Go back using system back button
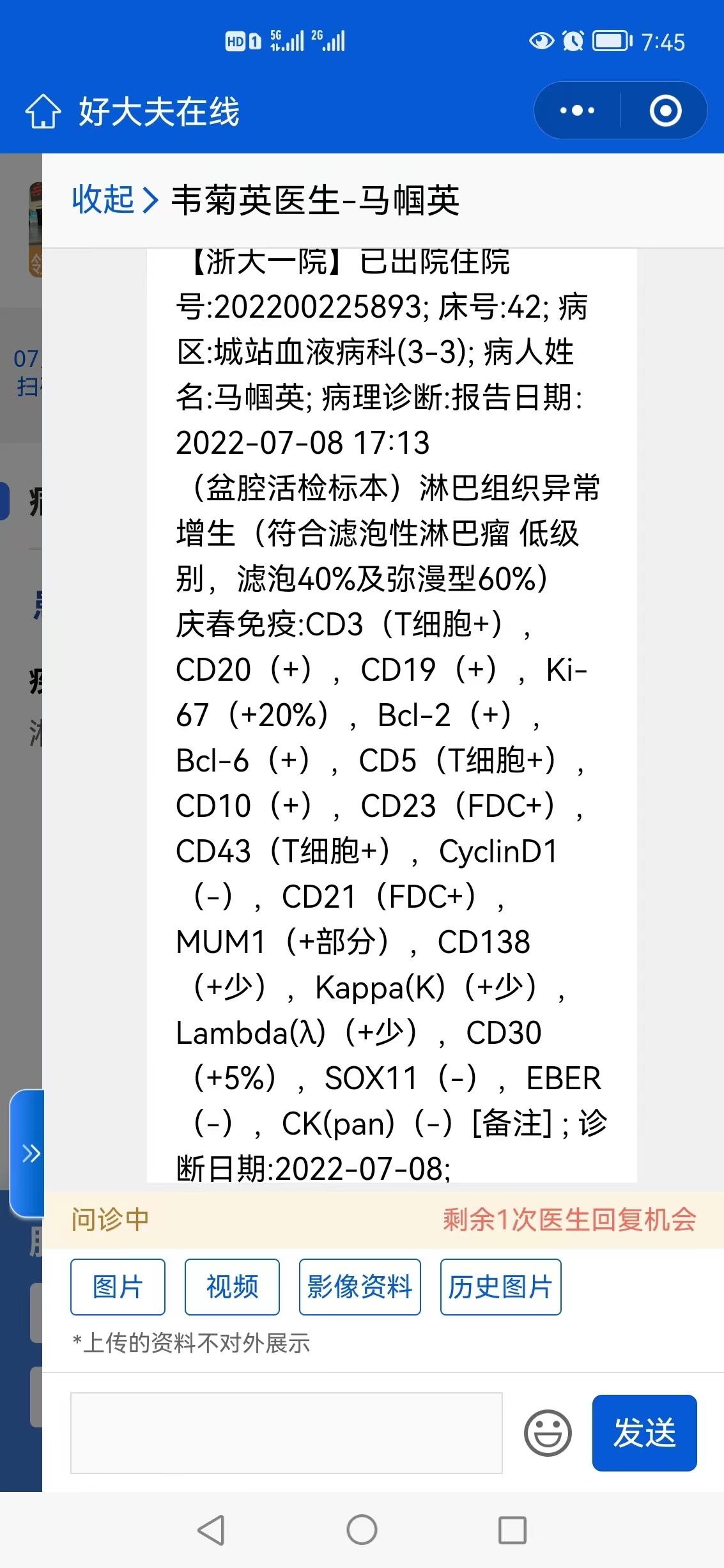The image size is (724, 1568). pos(212,1530)
